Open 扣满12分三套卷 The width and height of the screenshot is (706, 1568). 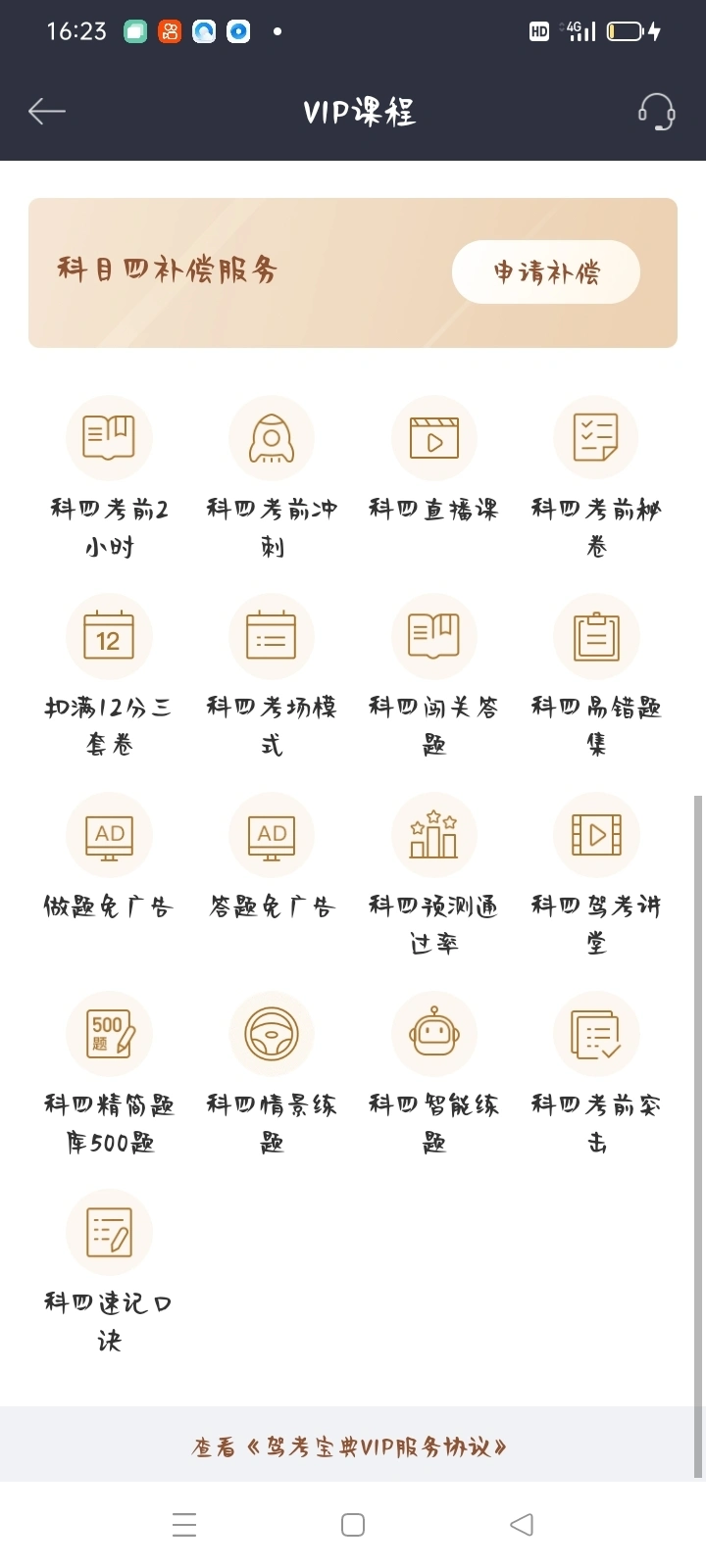(x=109, y=637)
